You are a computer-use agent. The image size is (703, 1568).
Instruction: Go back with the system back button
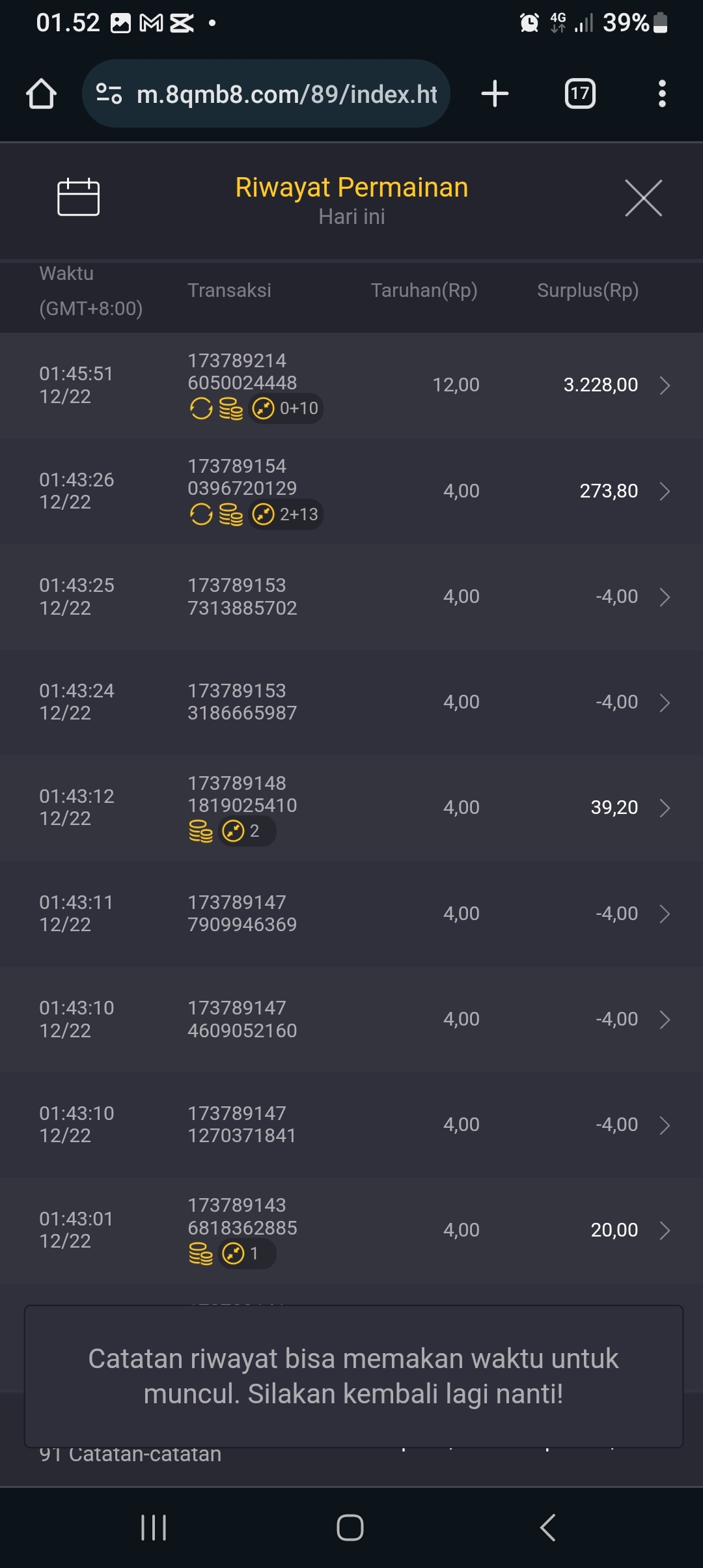(548, 1527)
